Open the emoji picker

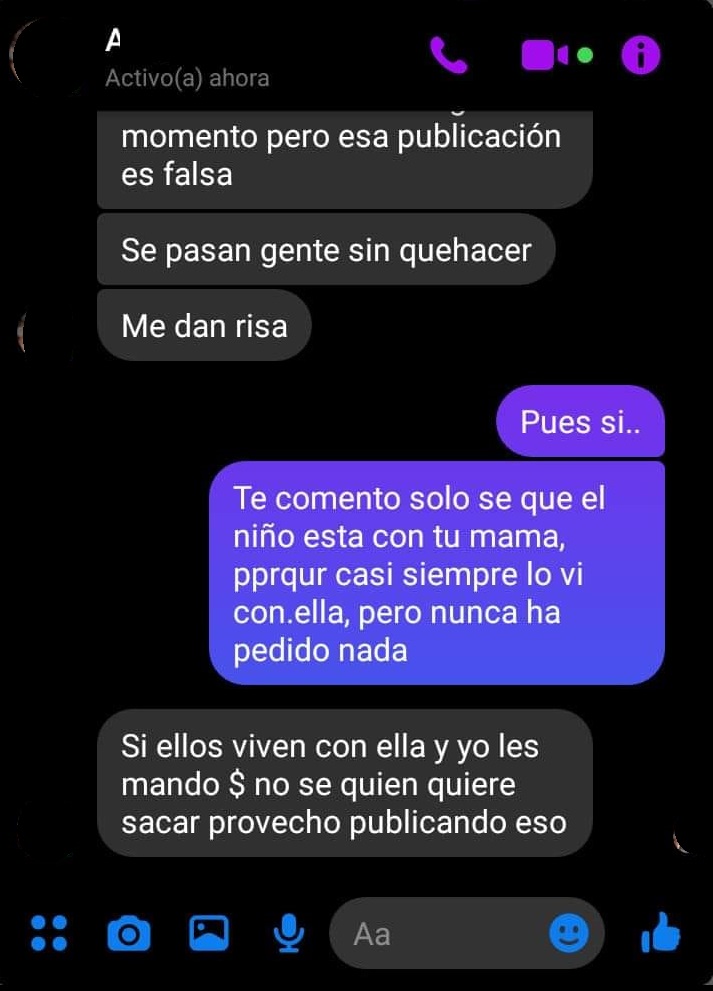(x=569, y=934)
